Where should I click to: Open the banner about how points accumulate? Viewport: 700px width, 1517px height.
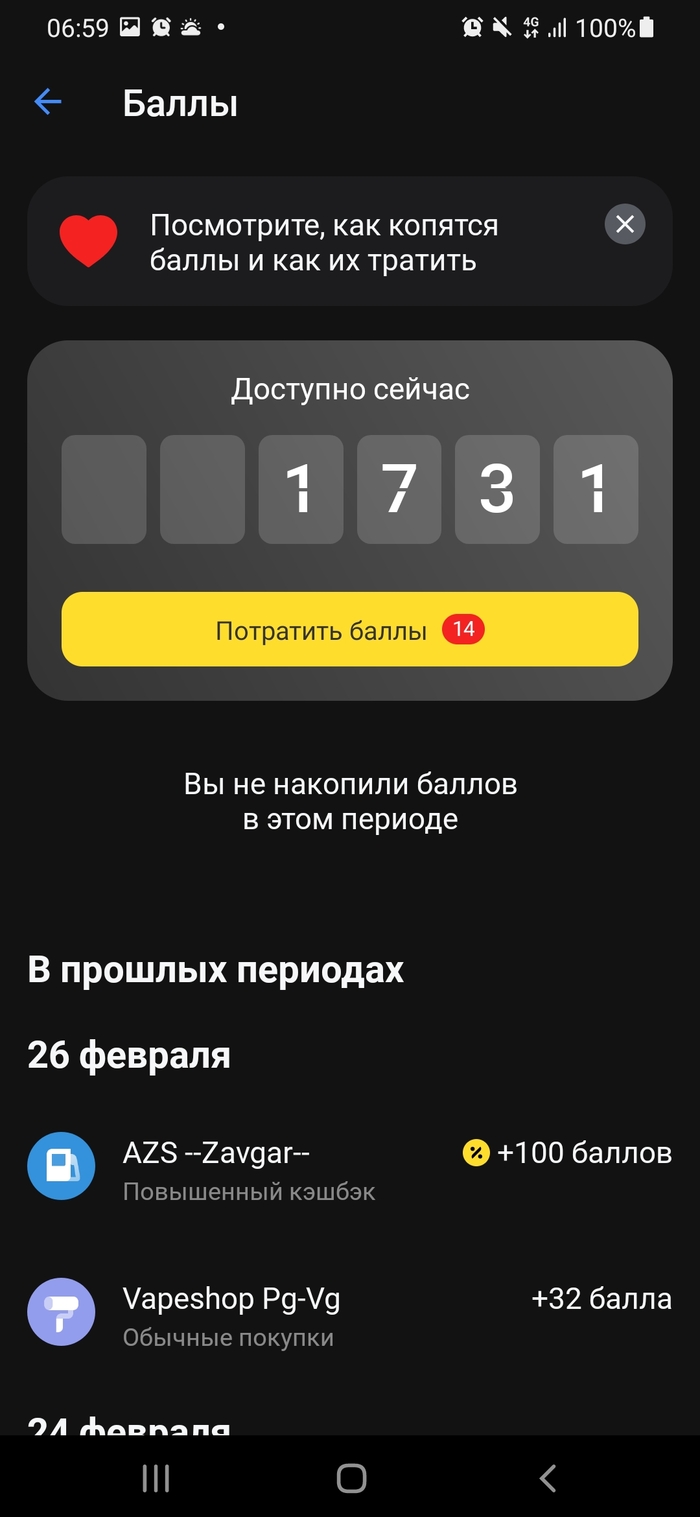[324, 243]
